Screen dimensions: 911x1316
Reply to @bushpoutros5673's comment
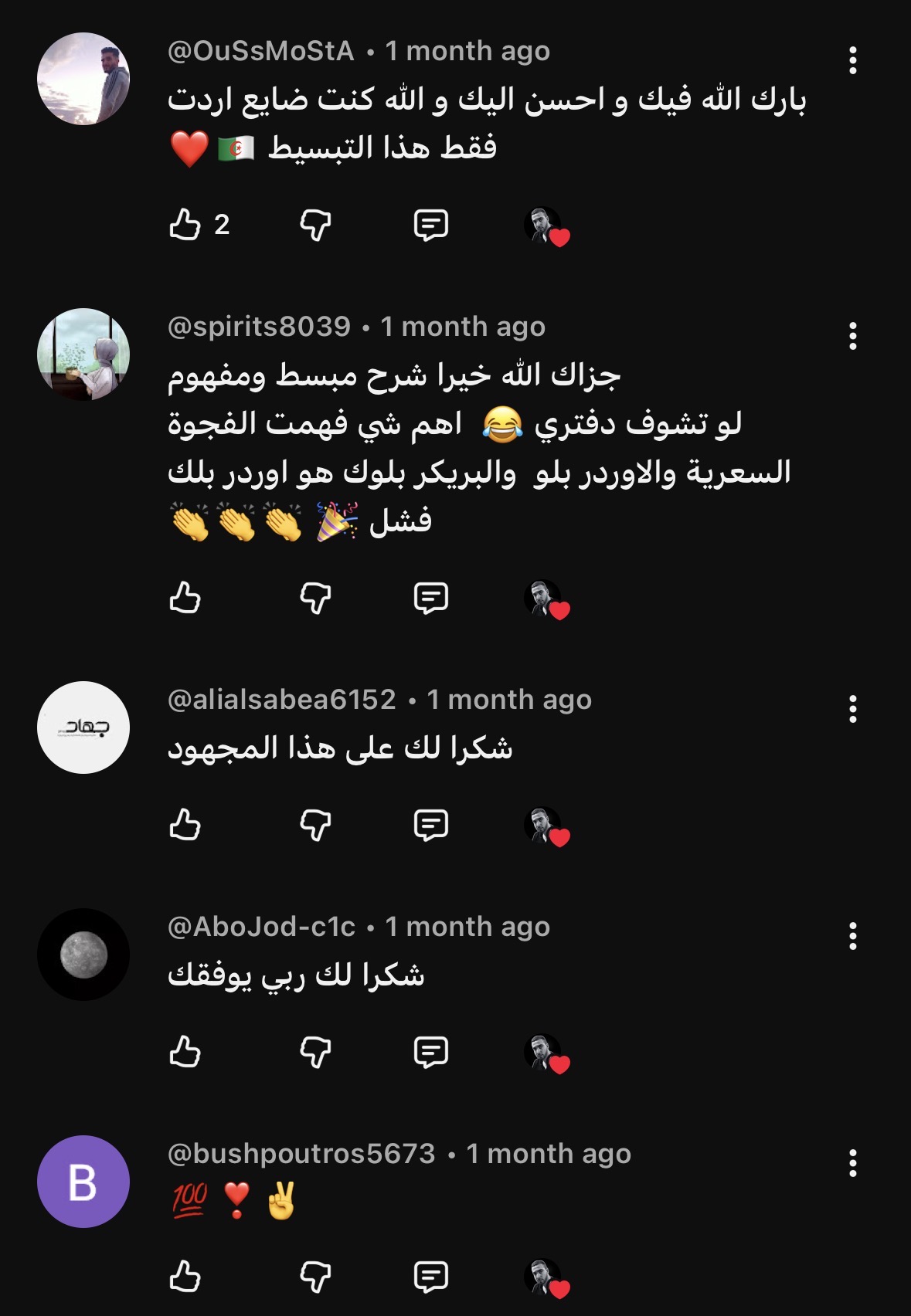pos(430,1277)
